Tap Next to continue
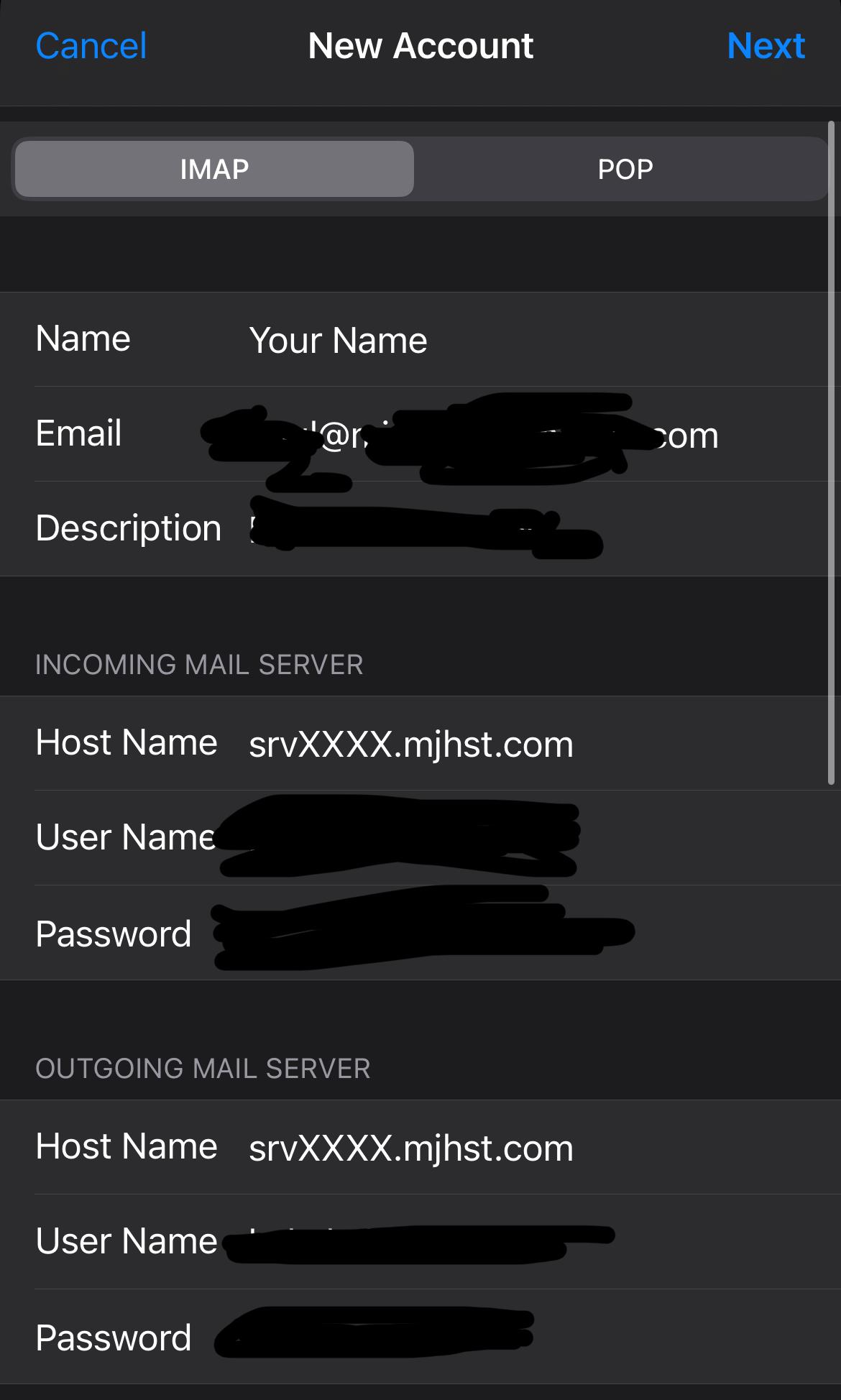Viewport: 841px width, 1400px height. tap(765, 46)
